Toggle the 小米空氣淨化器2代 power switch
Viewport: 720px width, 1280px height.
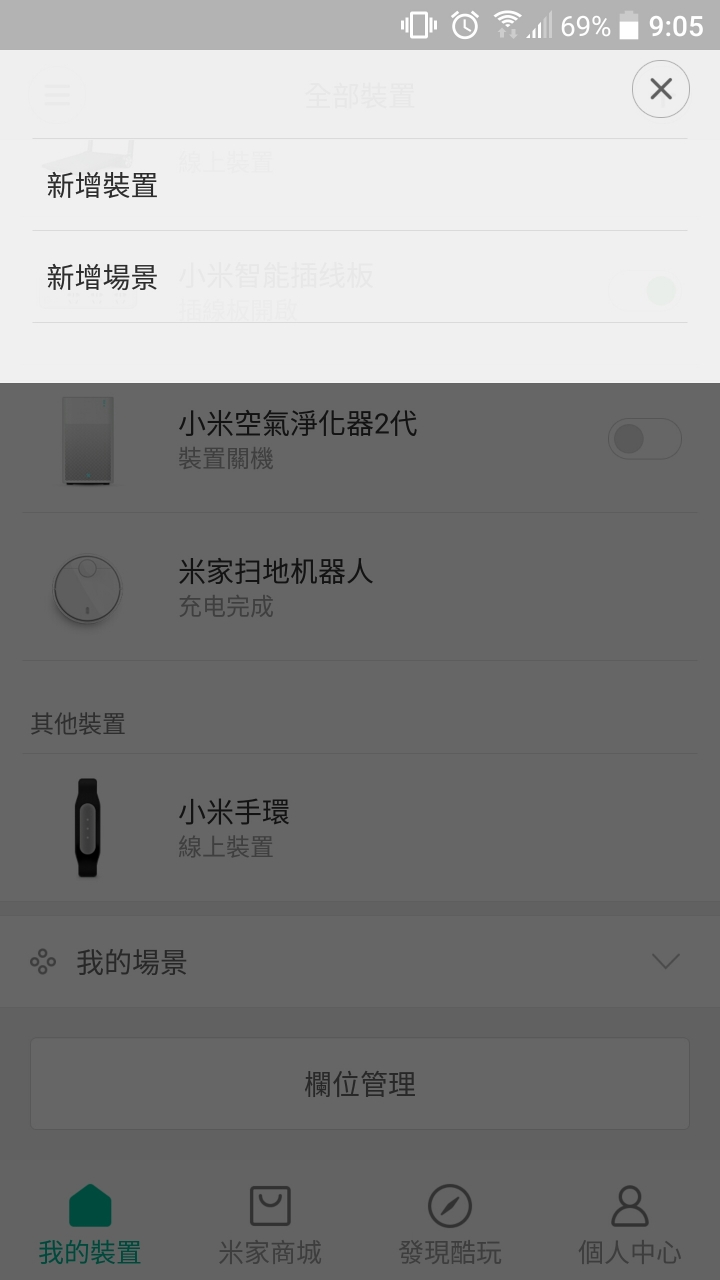pos(644,439)
